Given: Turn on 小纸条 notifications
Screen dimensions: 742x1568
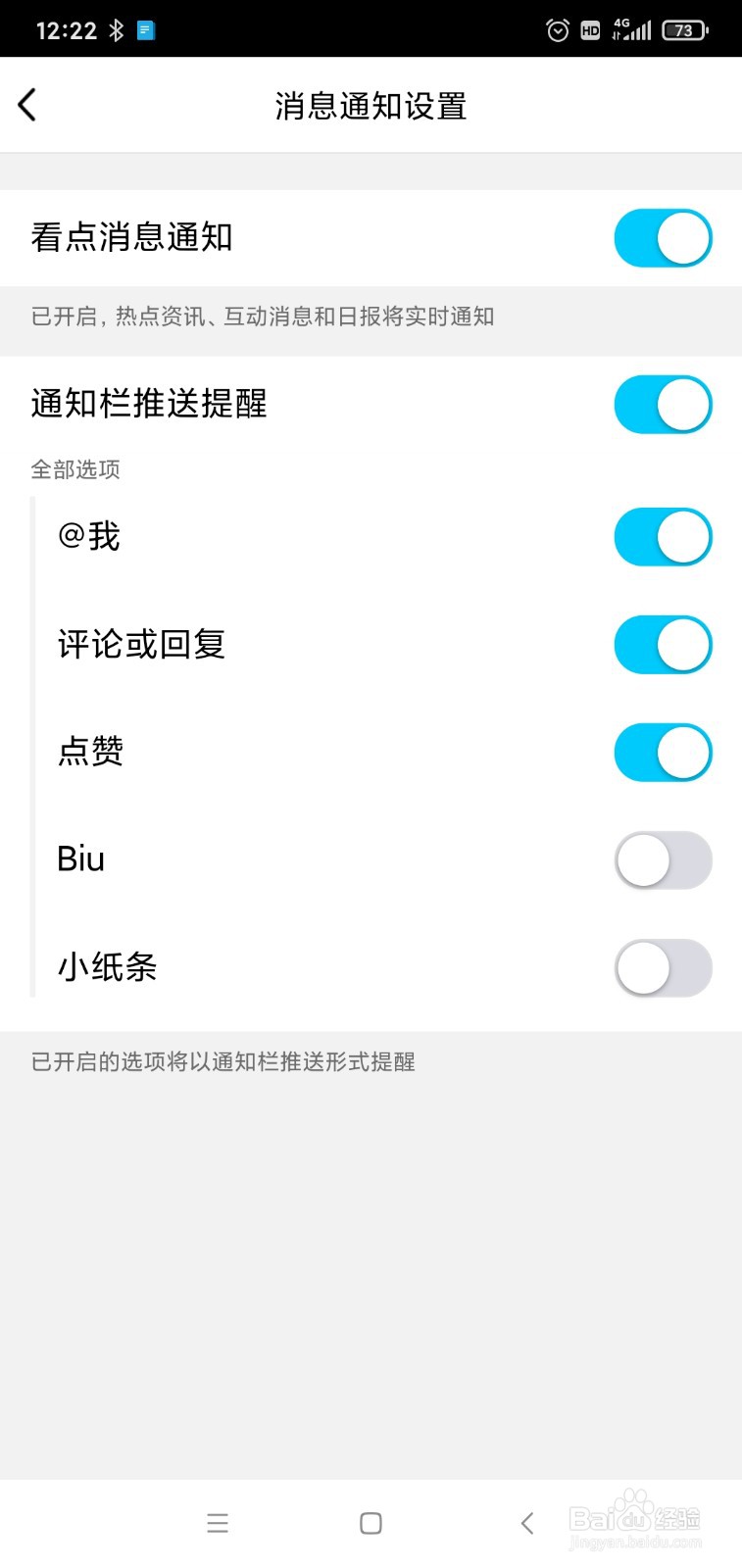Looking at the screenshot, I should point(663,968).
